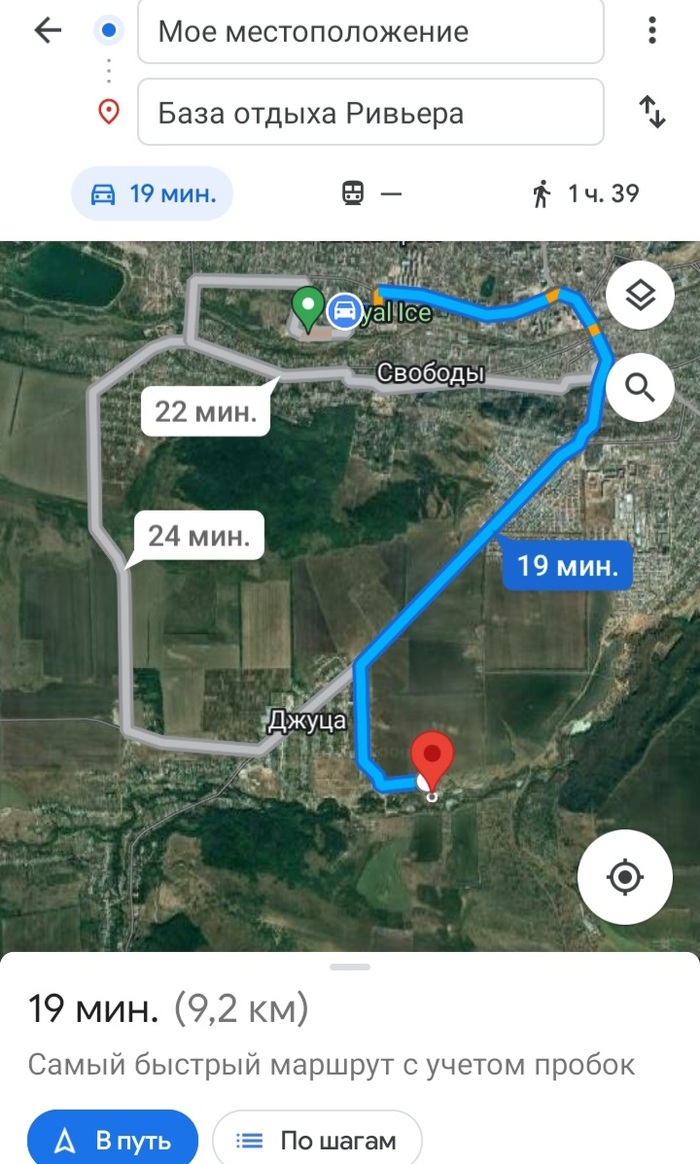Switch to the public transit tab
This screenshot has height=1164, width=700.
pos(370,193)
